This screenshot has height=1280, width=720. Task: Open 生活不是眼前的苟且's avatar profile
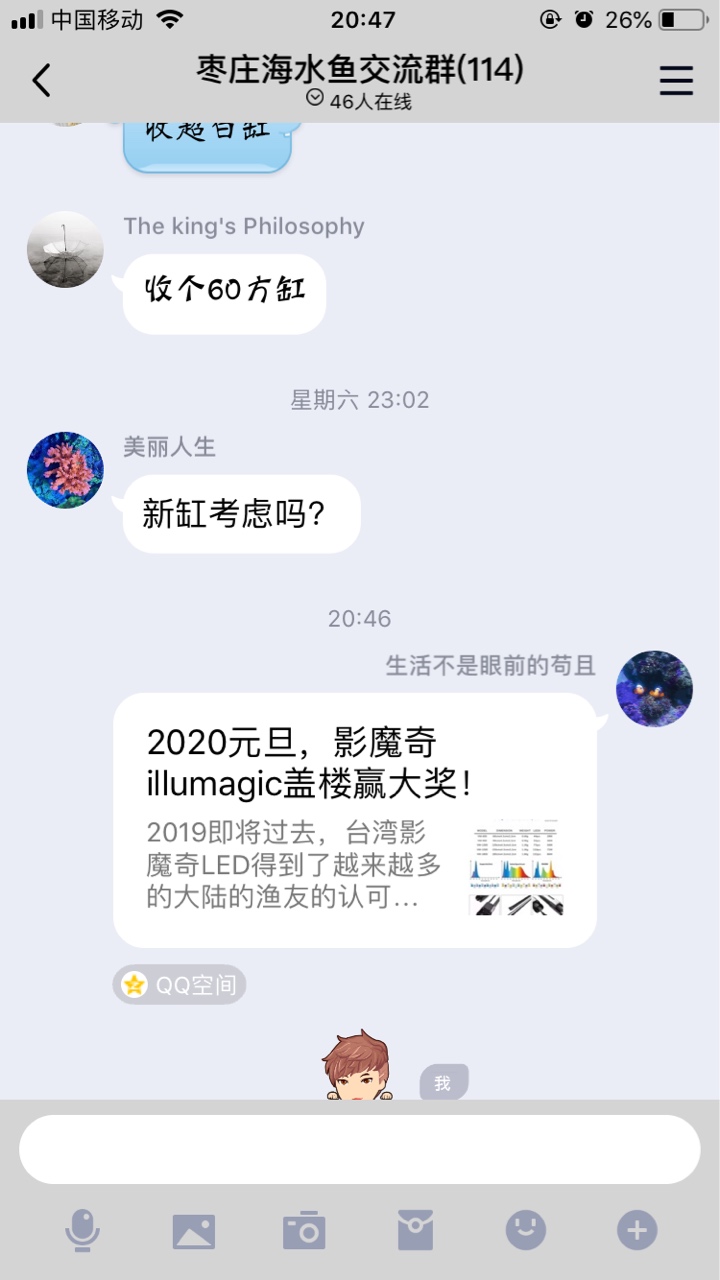[654, 689]
